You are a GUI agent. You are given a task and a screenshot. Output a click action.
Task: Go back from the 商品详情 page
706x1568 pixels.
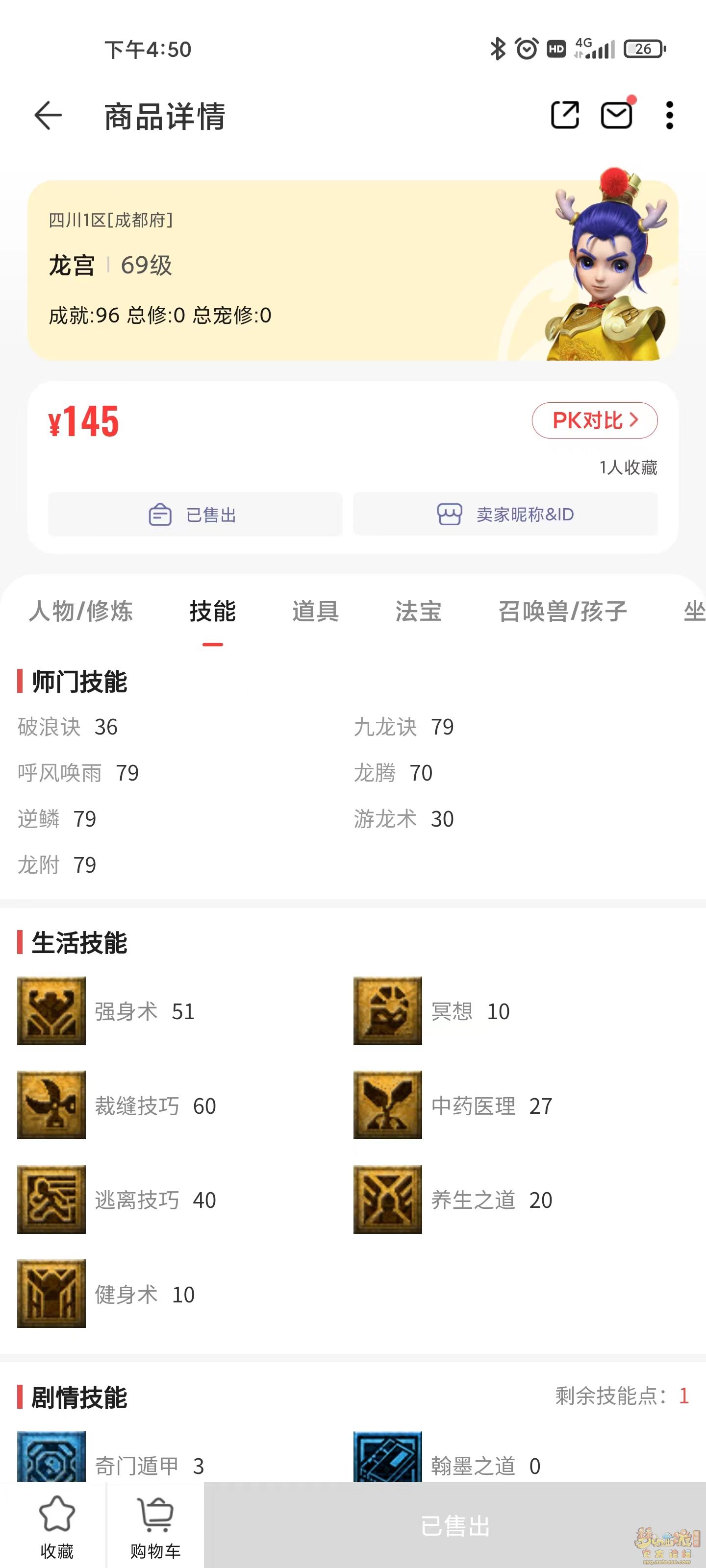coord(48,116)
